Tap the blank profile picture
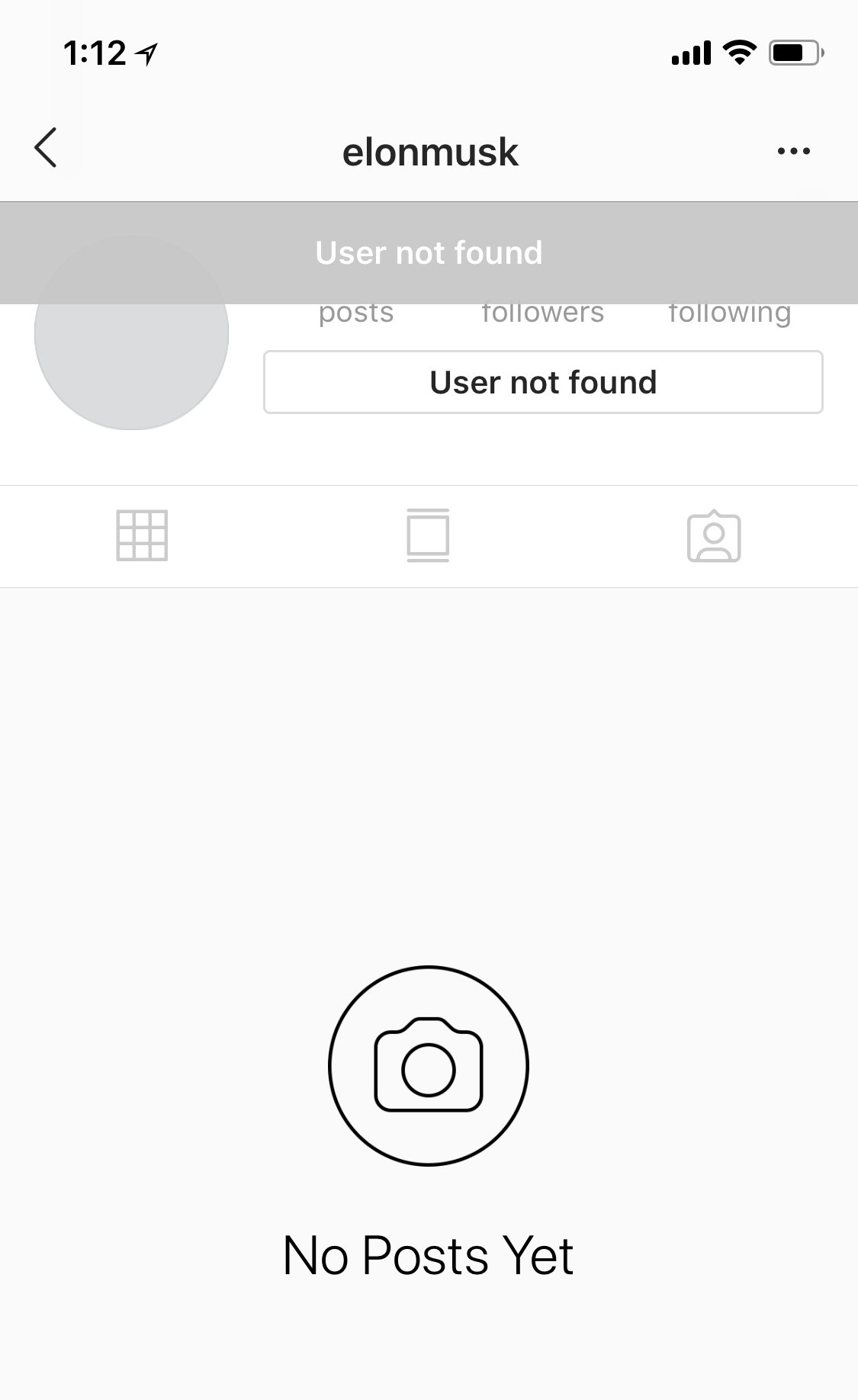This screenshot has width=858, height=1400. click(131, 358)
